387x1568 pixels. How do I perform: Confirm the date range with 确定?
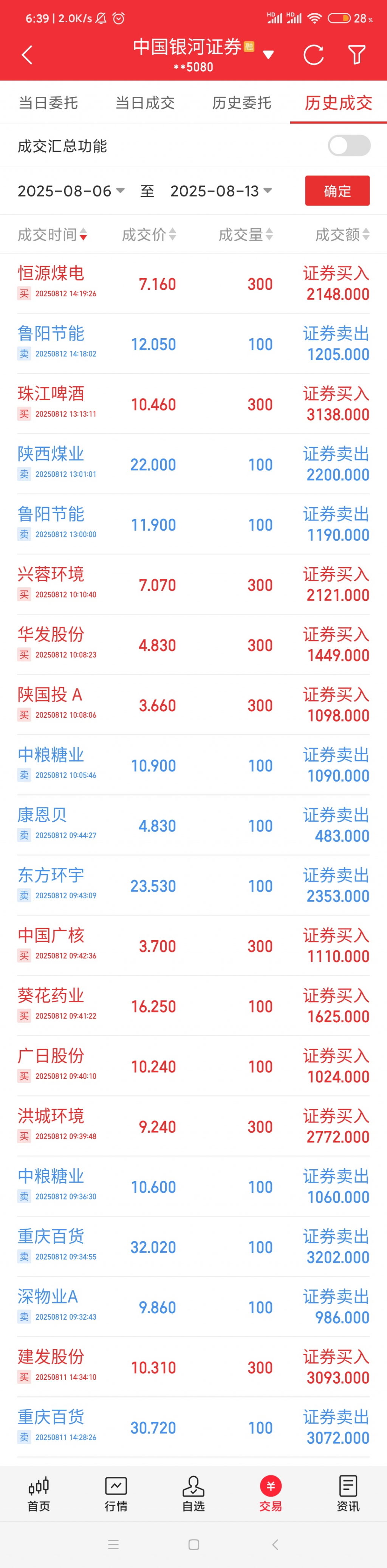(x=337, y=191)
